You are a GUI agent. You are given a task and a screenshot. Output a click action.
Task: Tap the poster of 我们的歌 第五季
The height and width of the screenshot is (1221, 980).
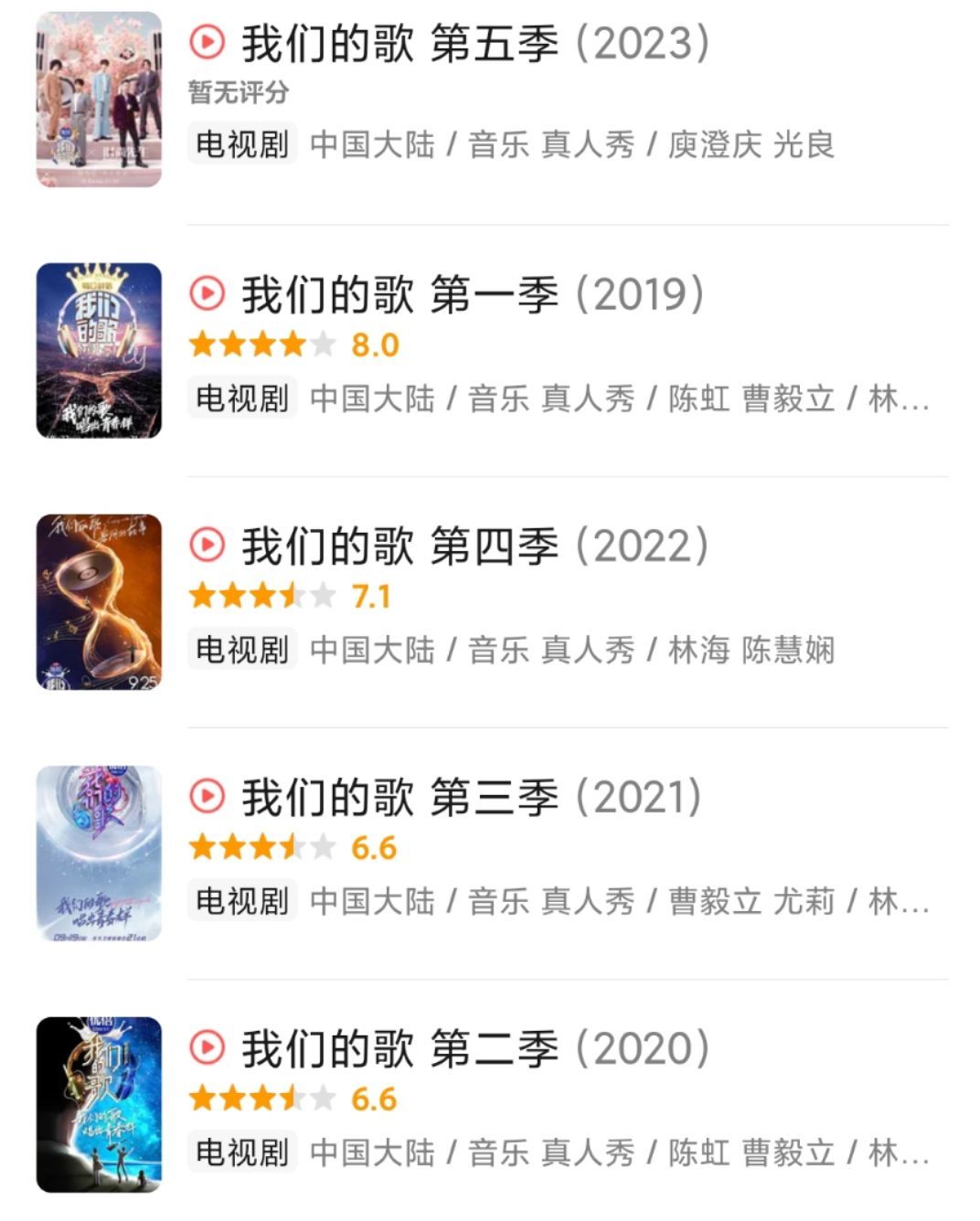(99, 100)
